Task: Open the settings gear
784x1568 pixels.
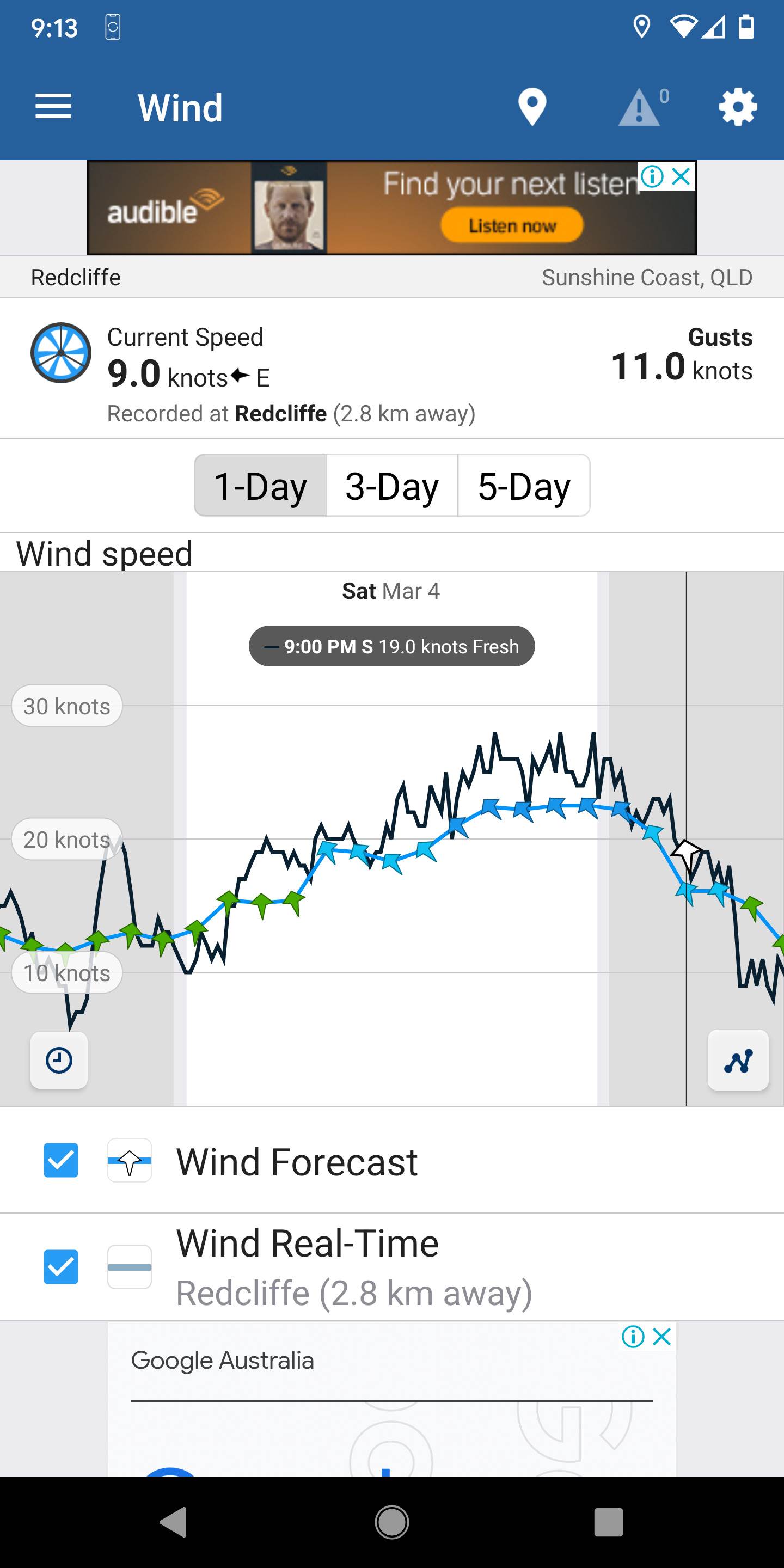Action: (737, 107)
